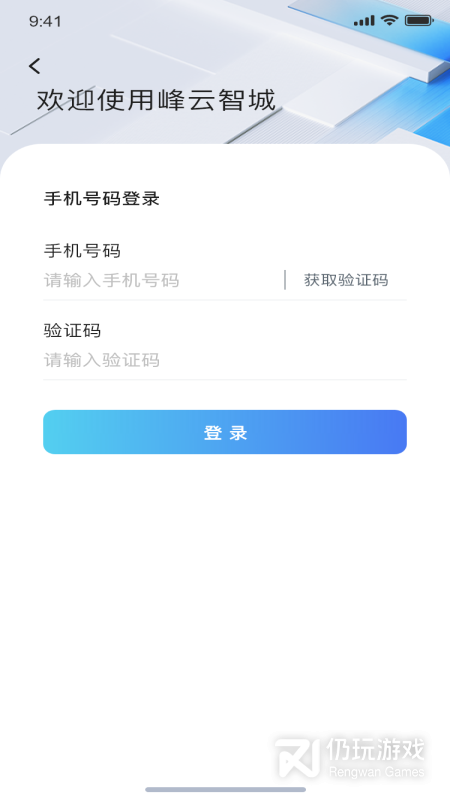This screenshot has height=800, width=450.
Task: Request a code via 获取验证码
Action: point(346,280)
